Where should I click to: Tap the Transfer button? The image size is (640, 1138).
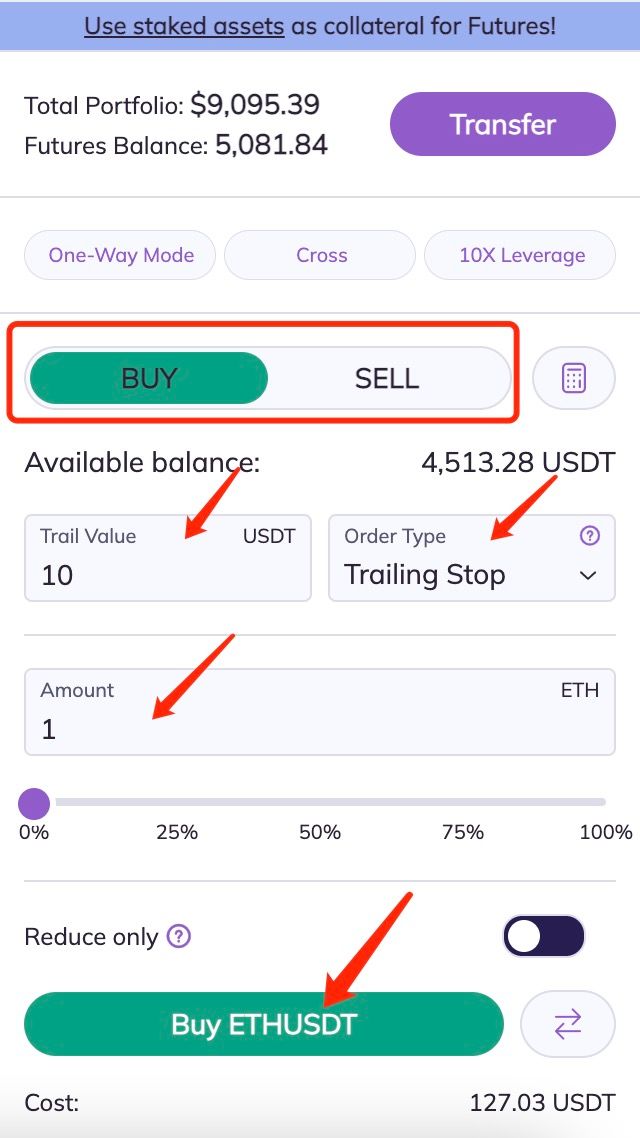coord(503,124)
